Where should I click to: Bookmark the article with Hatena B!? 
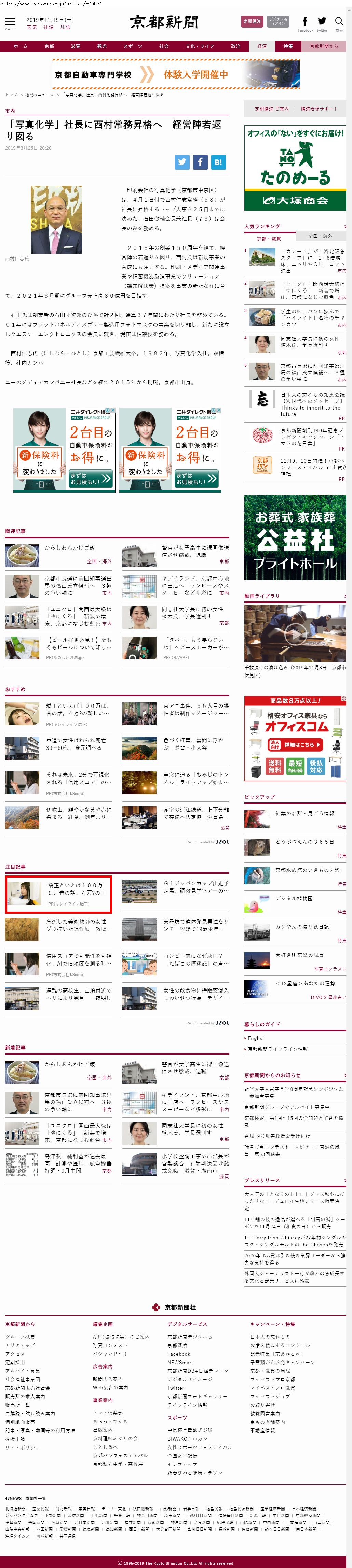coord(218,162)
